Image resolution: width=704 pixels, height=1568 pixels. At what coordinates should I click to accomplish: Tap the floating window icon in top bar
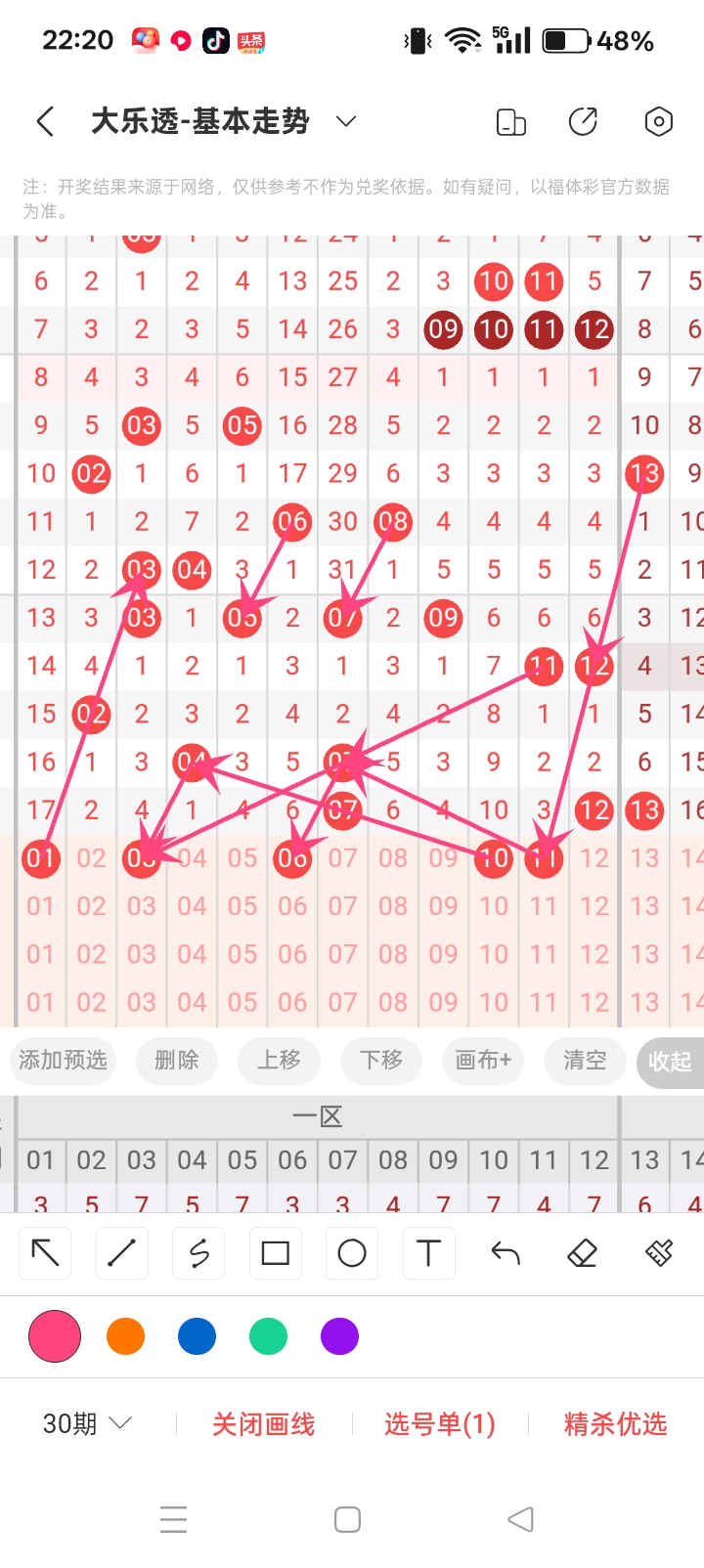pyautogui.click(x=509, y=121)
